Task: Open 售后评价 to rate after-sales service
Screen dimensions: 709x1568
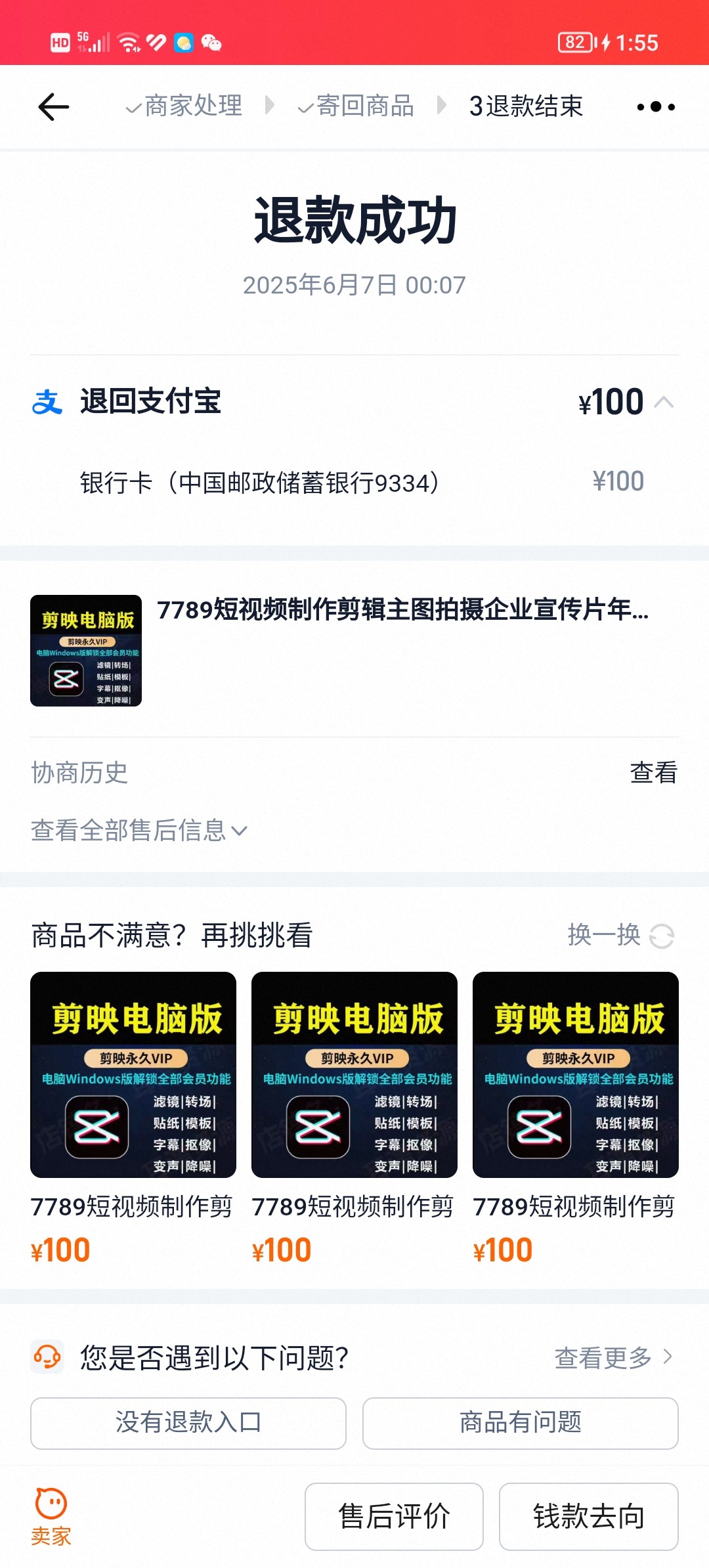Action: point(394,1516)
